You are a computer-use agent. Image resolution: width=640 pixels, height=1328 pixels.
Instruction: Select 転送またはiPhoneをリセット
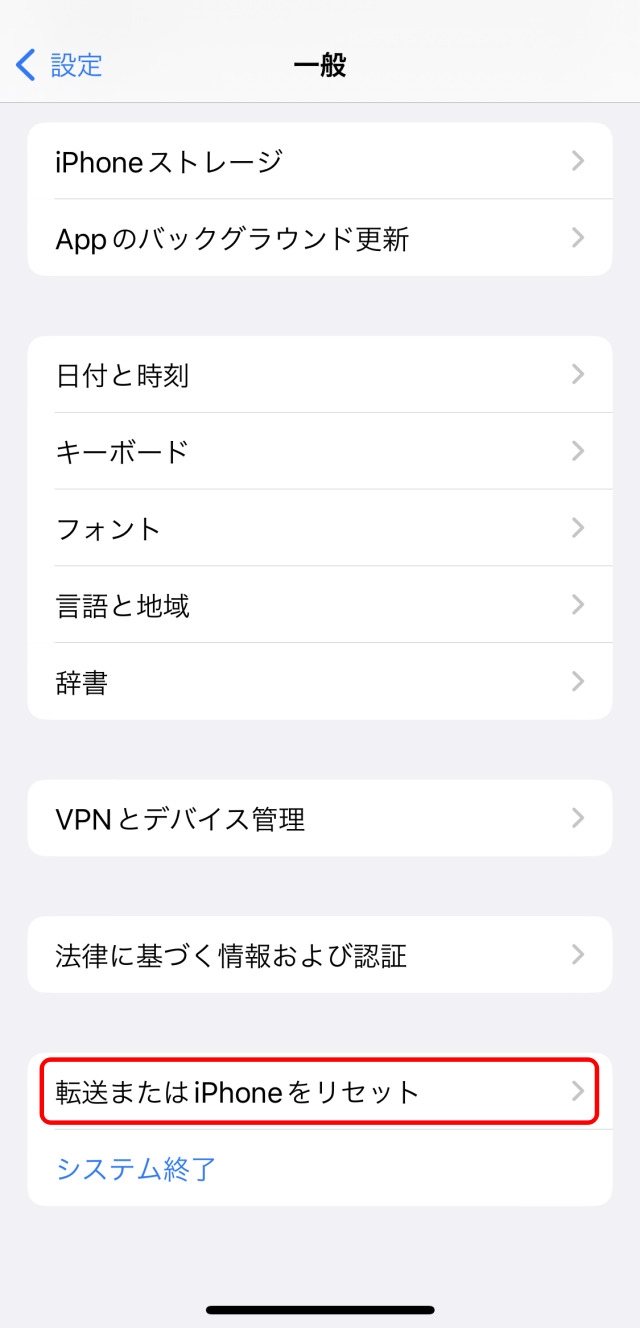click(319, 1091)
